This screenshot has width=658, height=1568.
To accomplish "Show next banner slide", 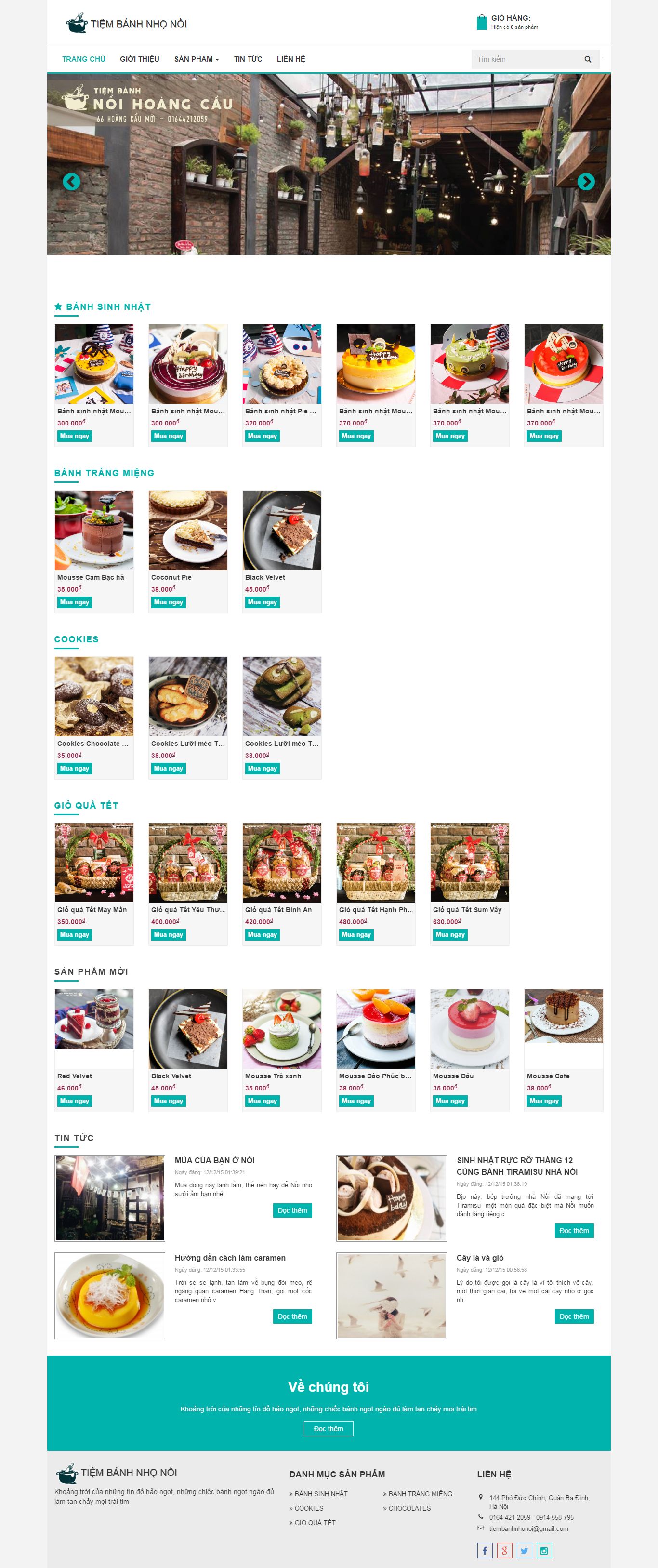I will [586, 181].
